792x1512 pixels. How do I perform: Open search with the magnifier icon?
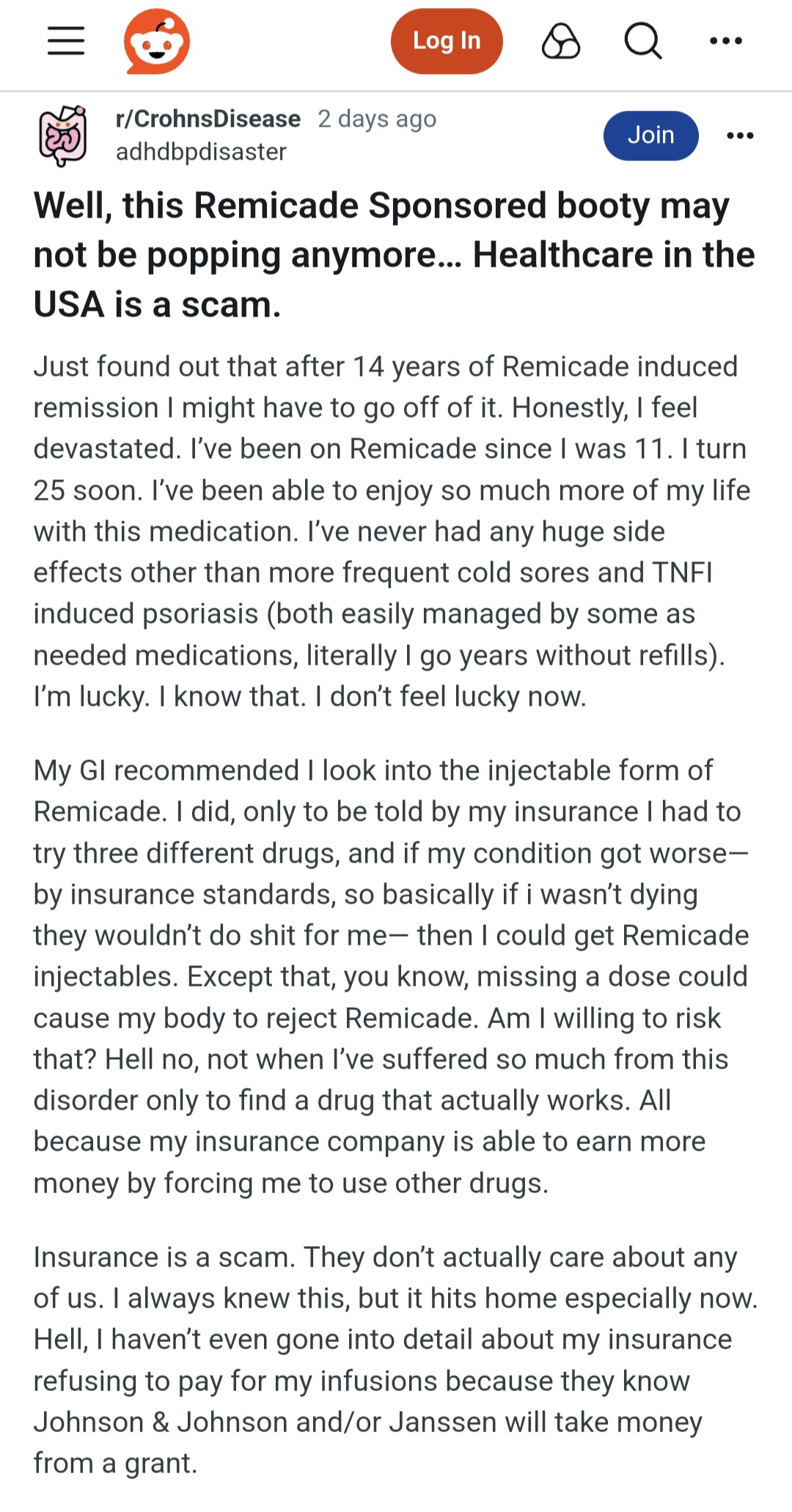click(643, 41)
